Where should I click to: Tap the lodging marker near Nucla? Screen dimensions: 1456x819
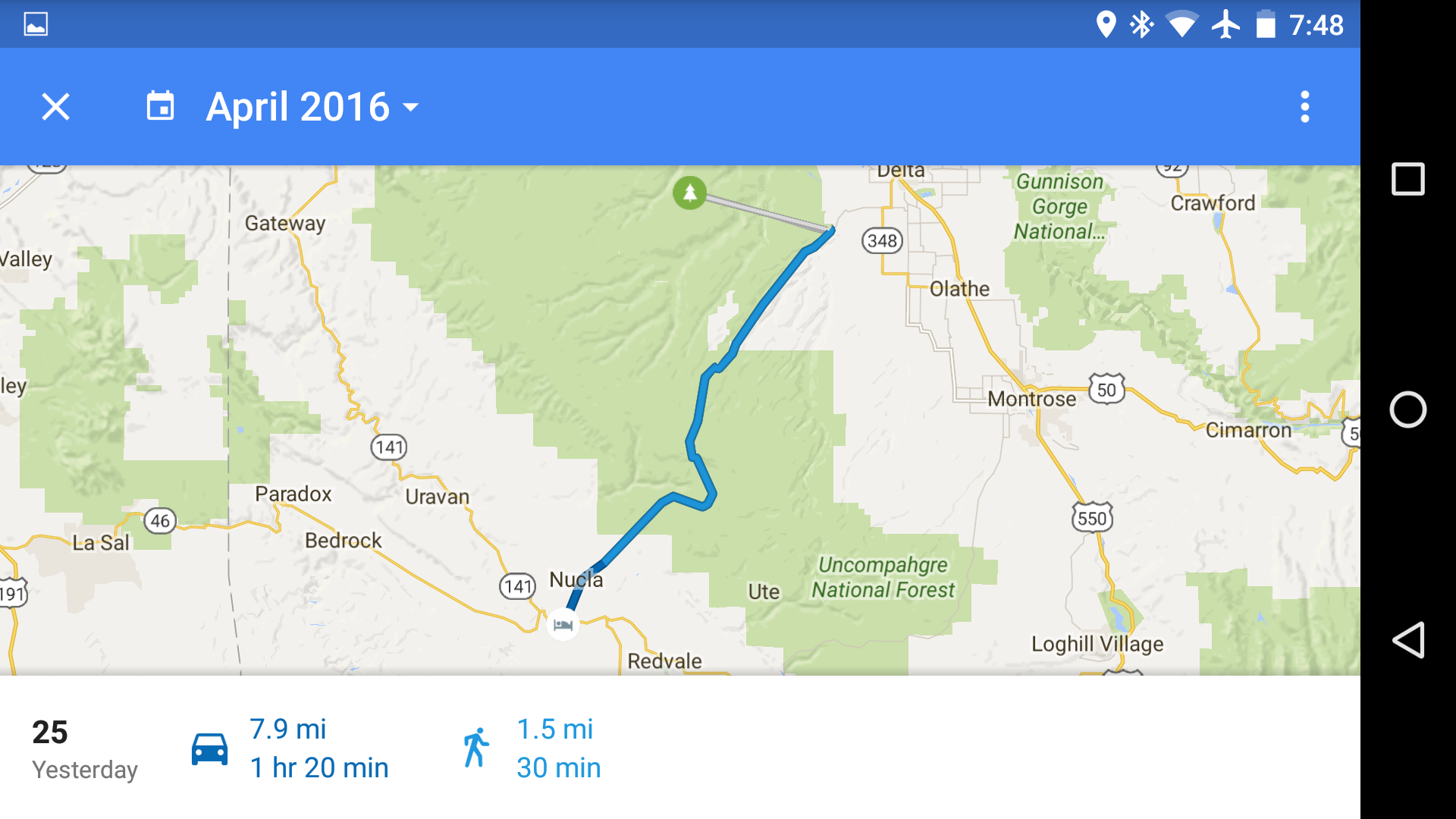point(563,625)
